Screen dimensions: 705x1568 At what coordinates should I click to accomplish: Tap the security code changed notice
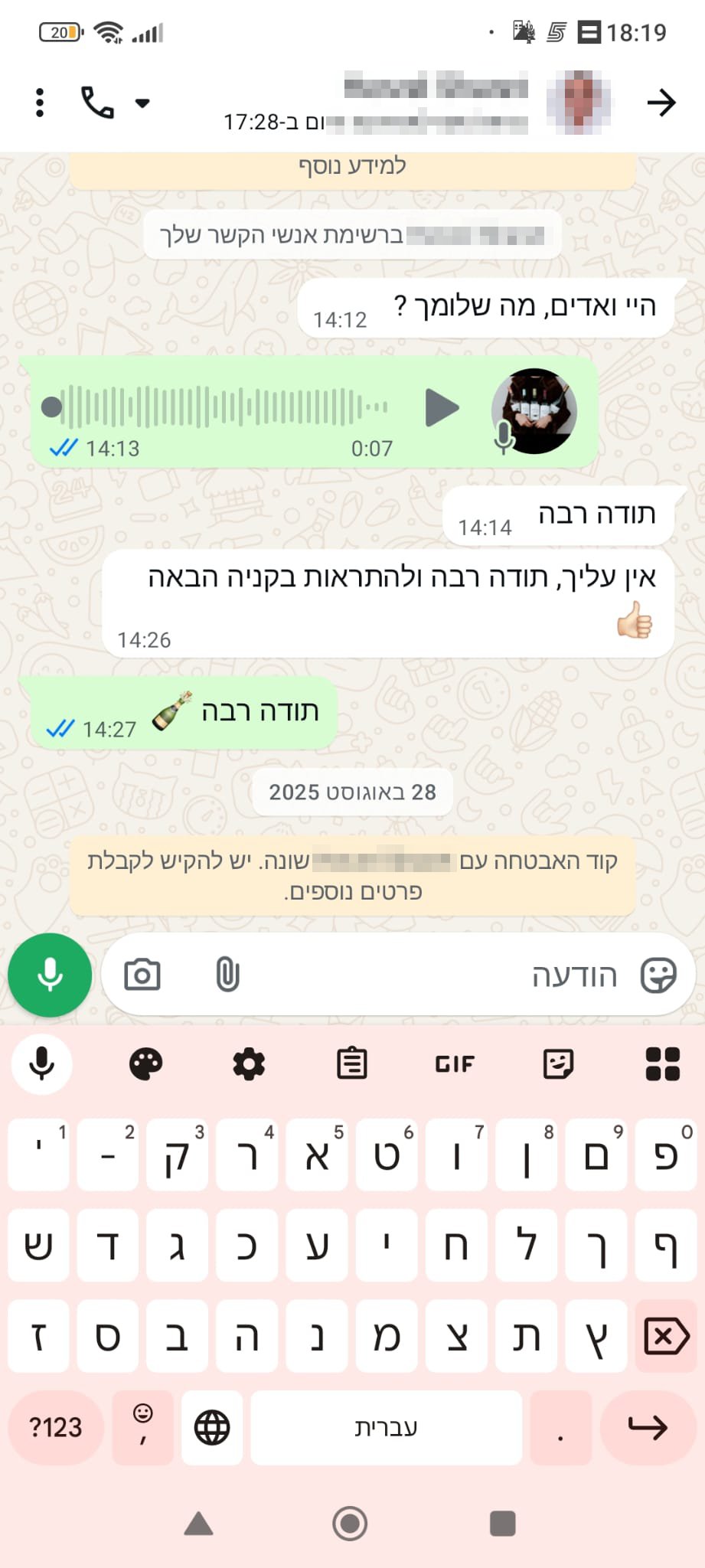(352, 876)
